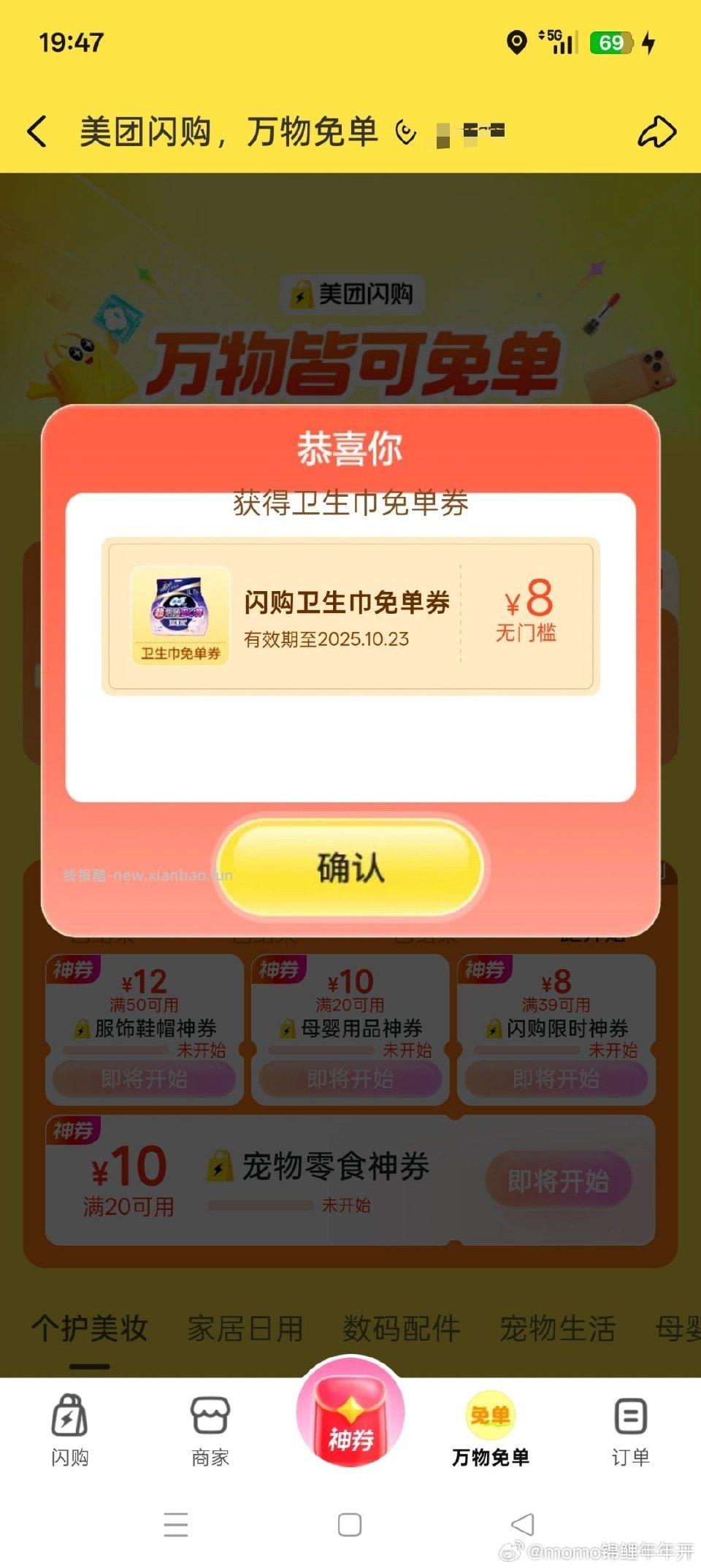Screen dimensions: 701x1568
Task: Share this Meituan page
Action: coord(656,132)
